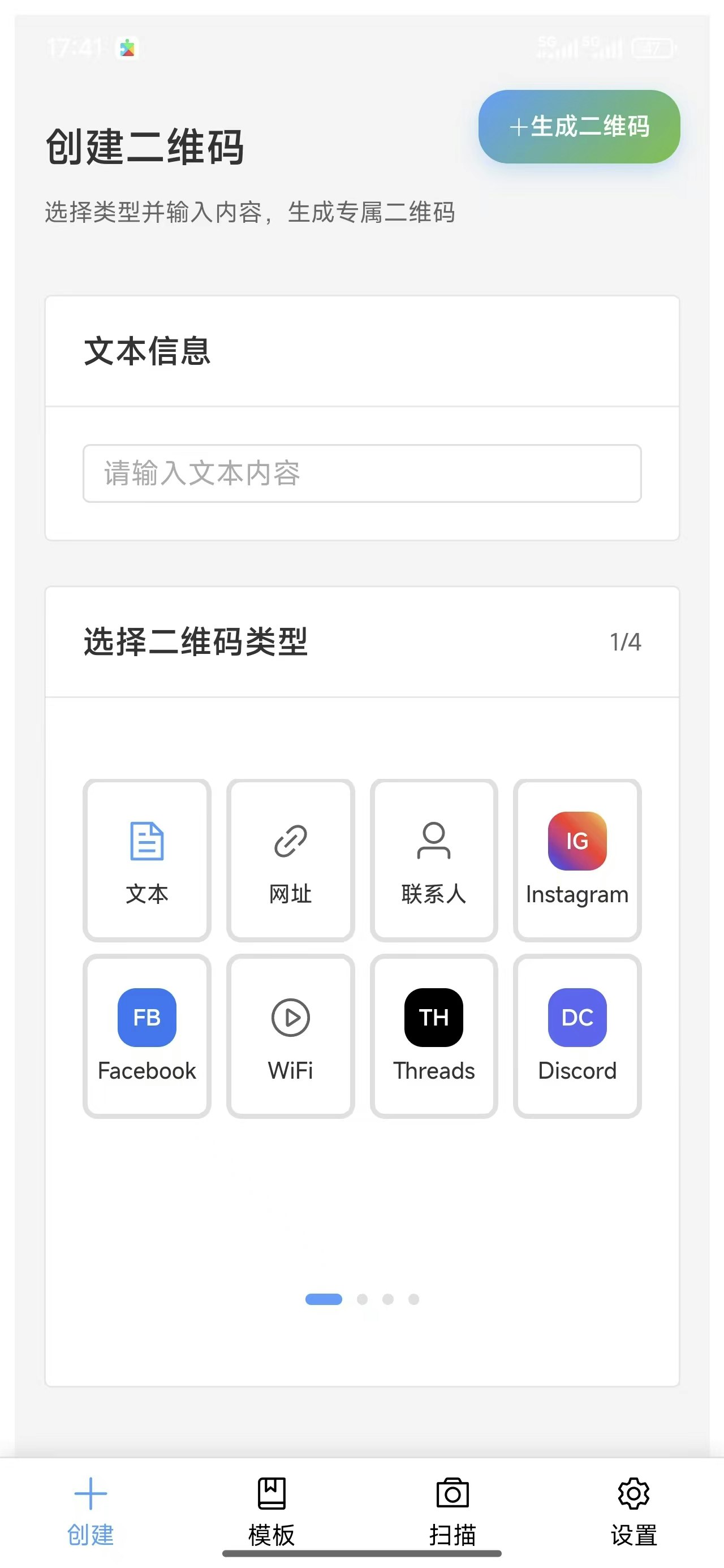Choose the Discord QR code type
The height and width of the screenshot is (1568, 724).
(576, 1035)
